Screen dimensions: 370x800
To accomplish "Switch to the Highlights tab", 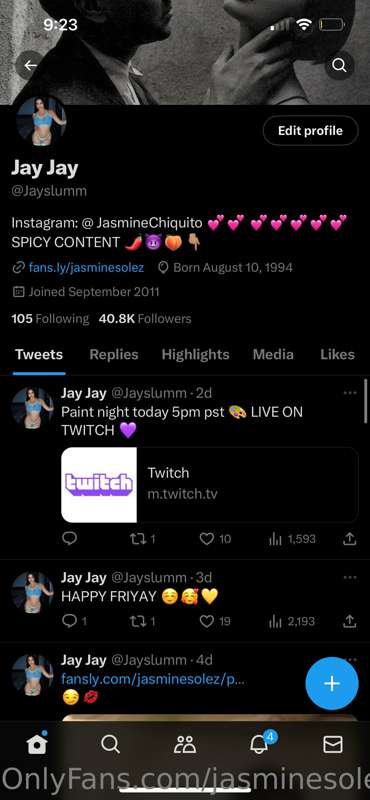I will (x=195, y=355).
